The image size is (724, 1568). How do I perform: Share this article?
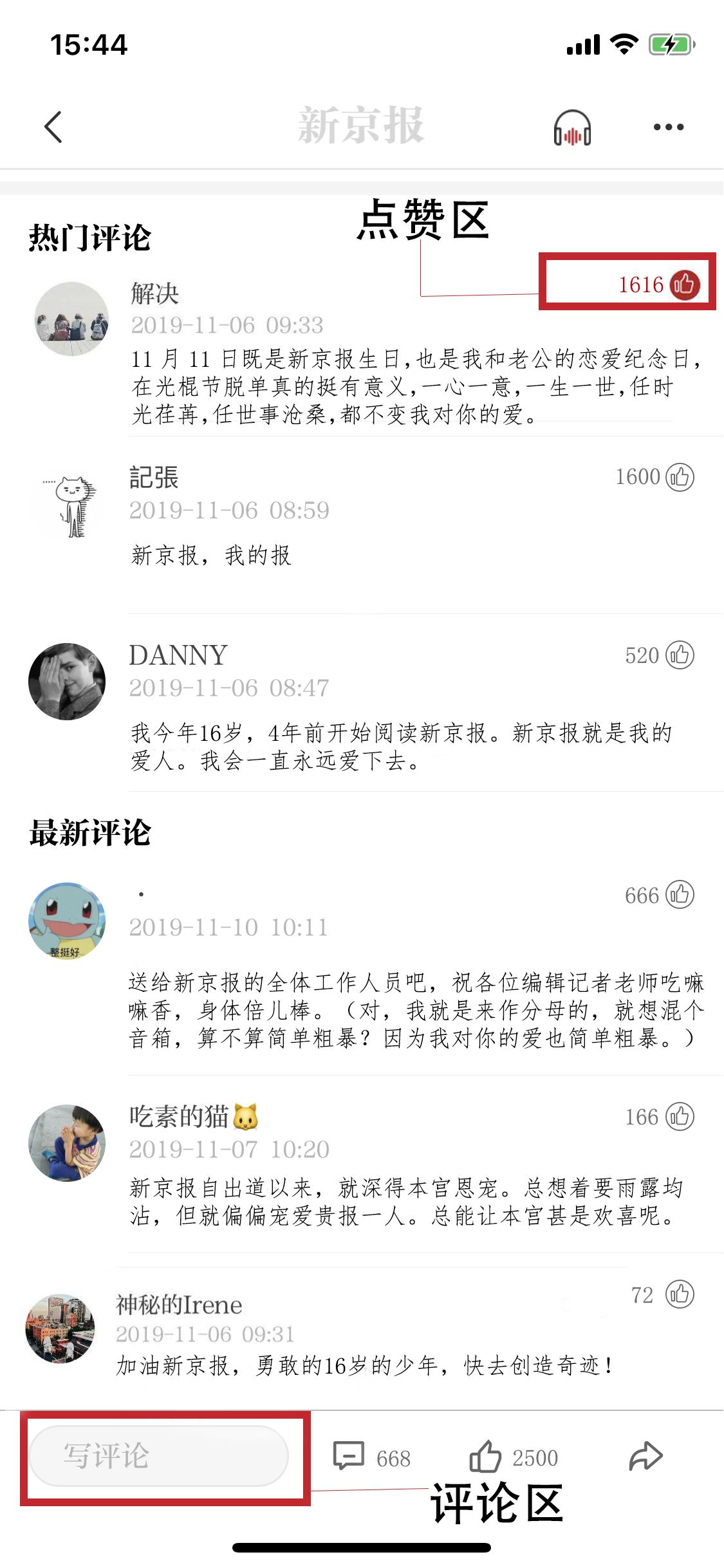click(645, 1456)
